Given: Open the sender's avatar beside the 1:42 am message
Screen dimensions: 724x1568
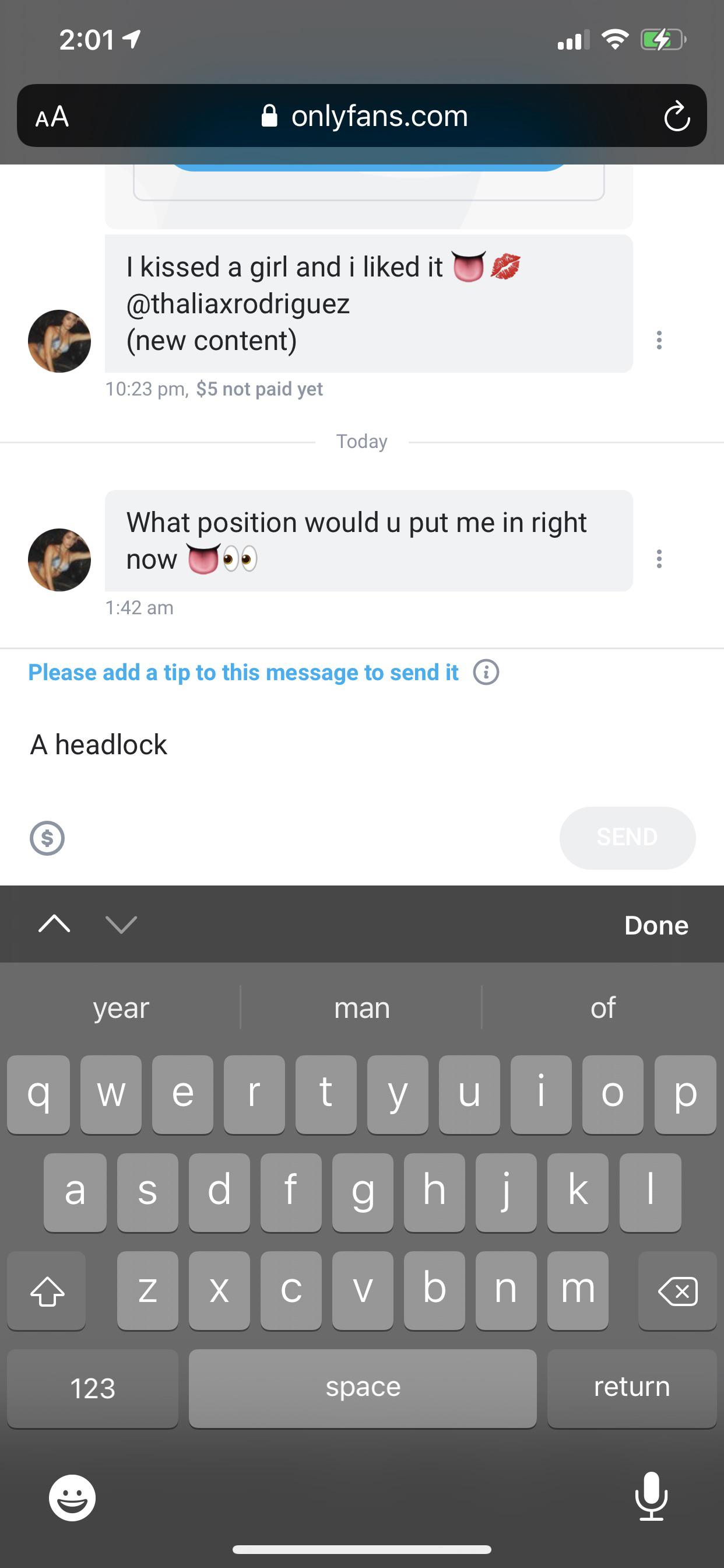Looking at the screenshot, I should pyautogui.click(x=59, y=559).
